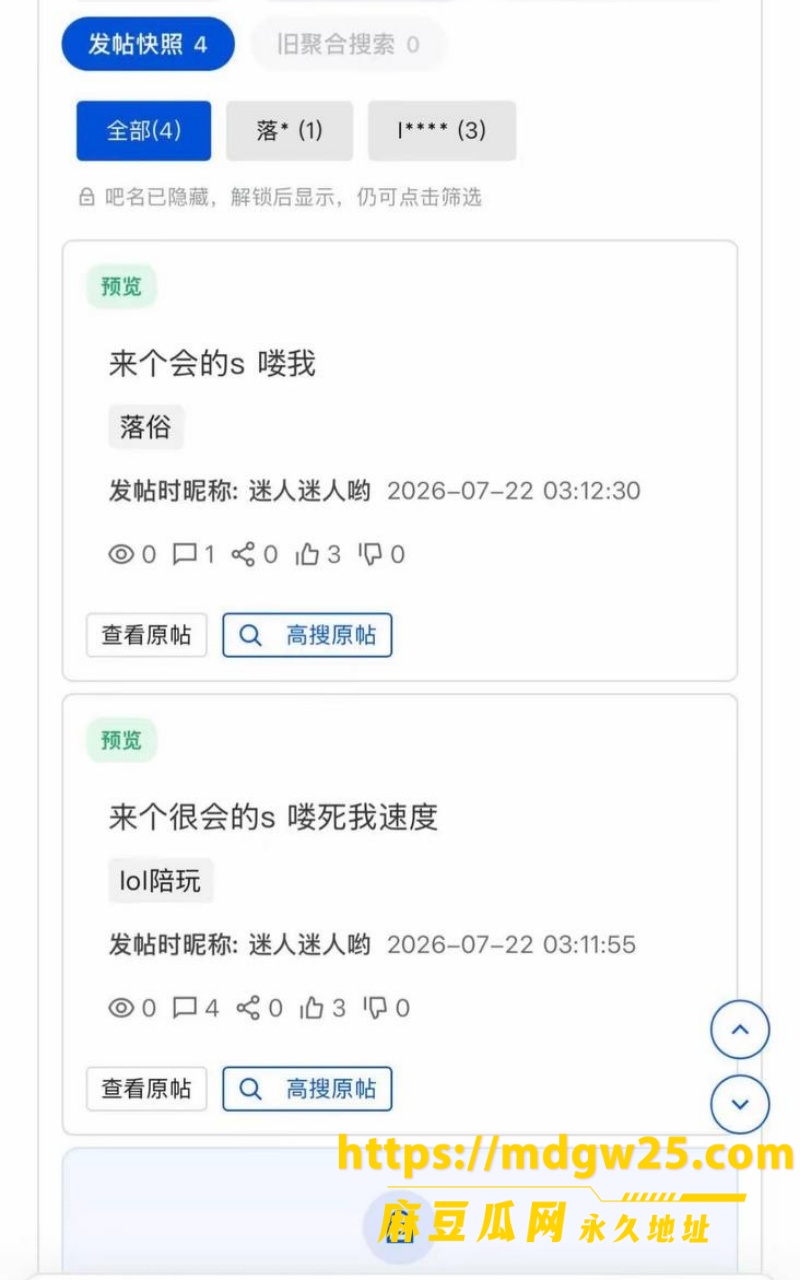Filter posts by l**** (3)

(442, 131)
